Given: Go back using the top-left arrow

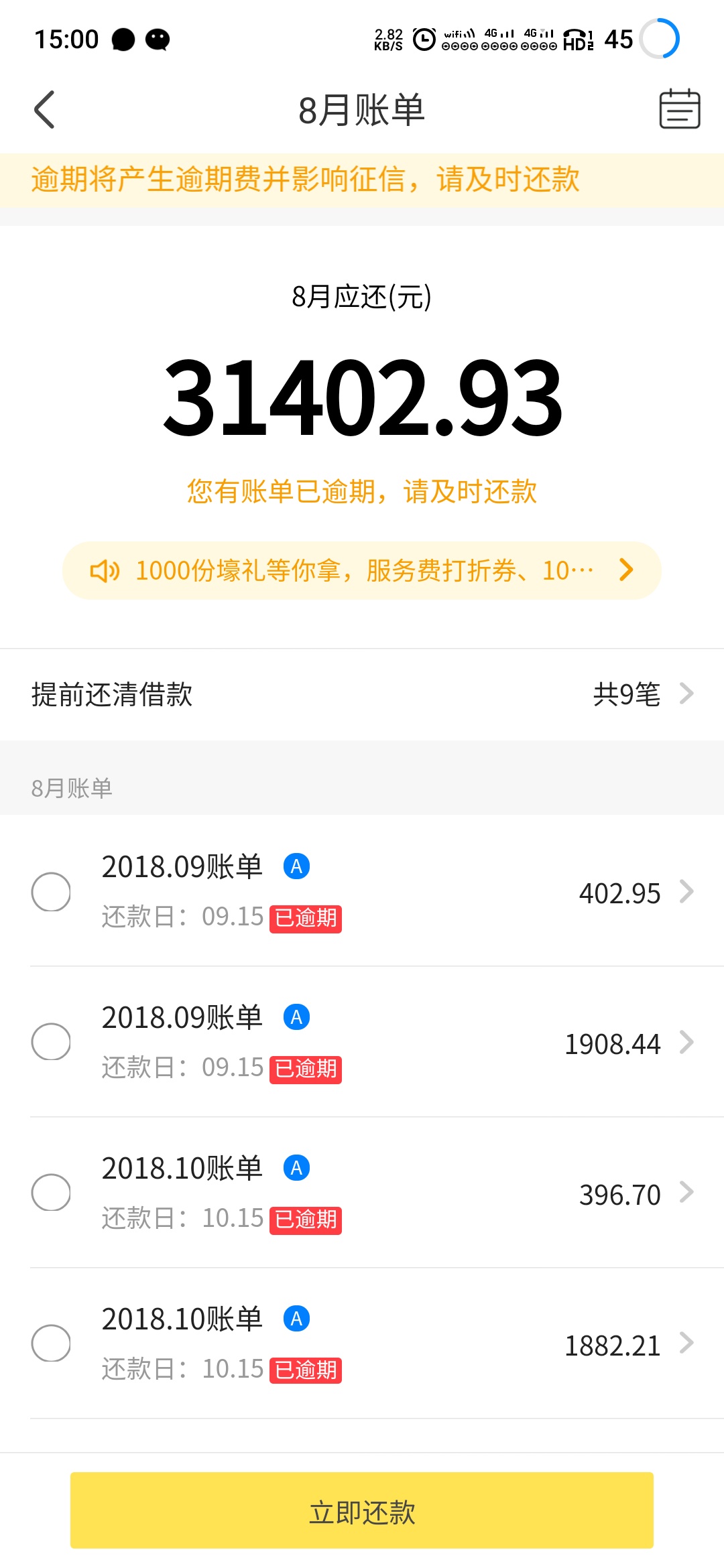Looking at the screenshot, I should (x=44, y=110).
